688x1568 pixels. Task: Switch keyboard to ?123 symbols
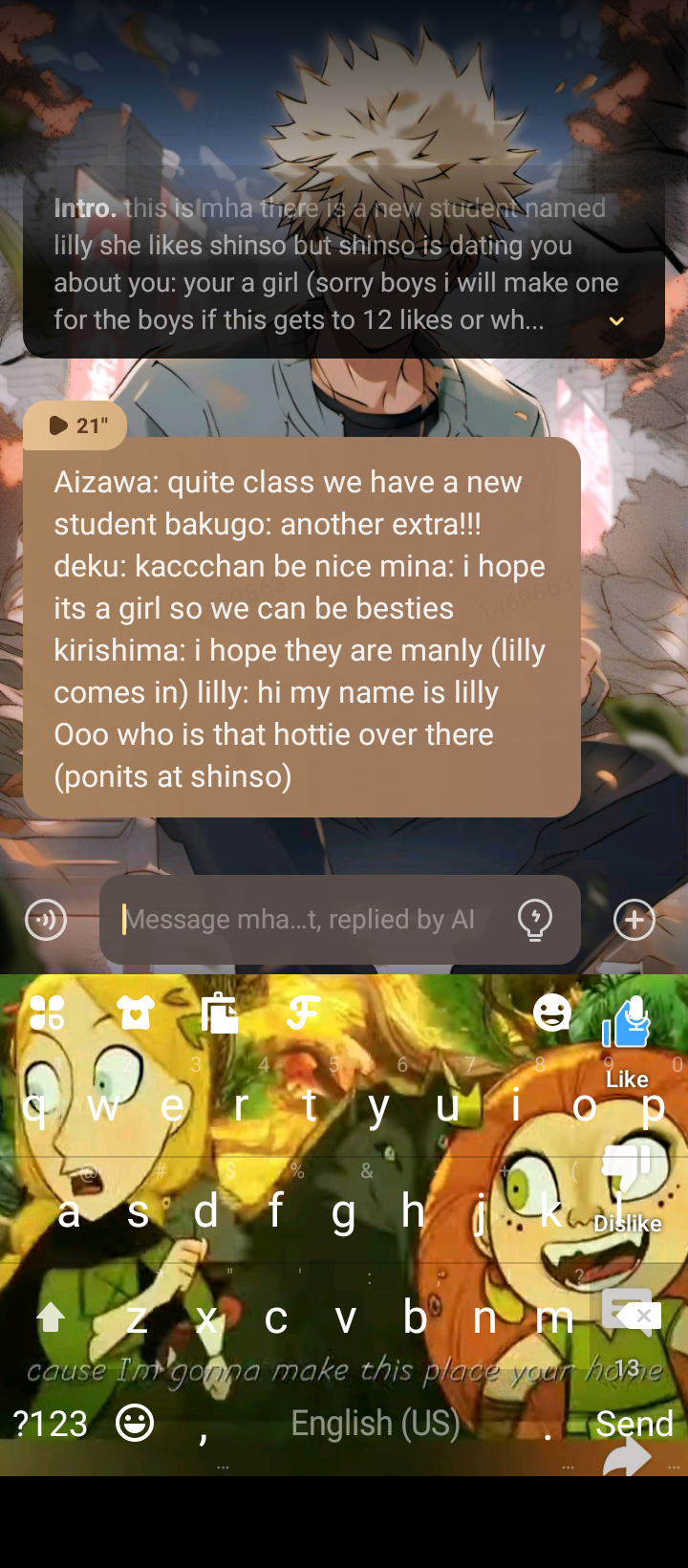pos(50,1423)
